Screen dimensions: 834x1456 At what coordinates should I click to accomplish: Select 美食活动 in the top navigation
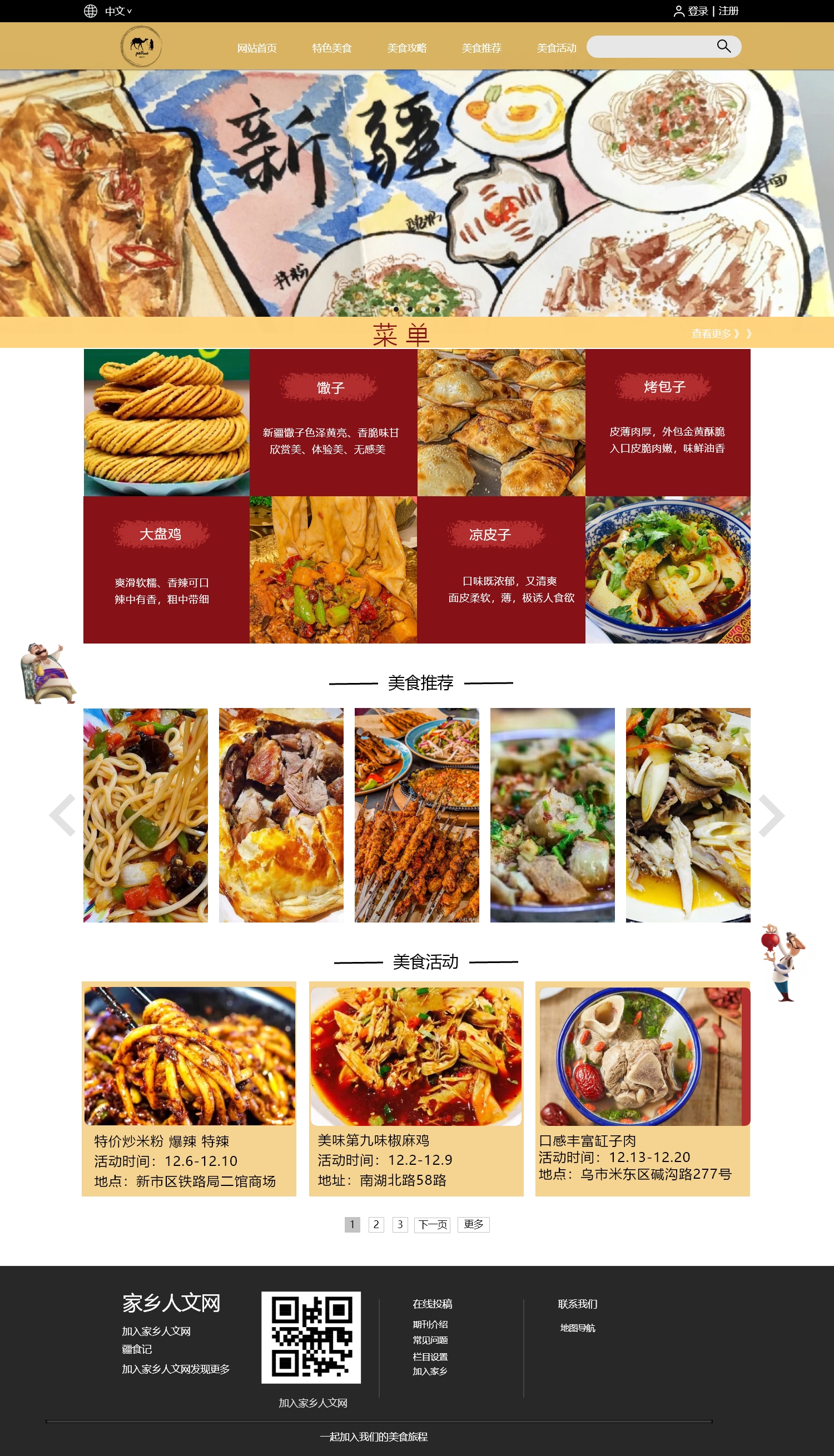(556, 48)
